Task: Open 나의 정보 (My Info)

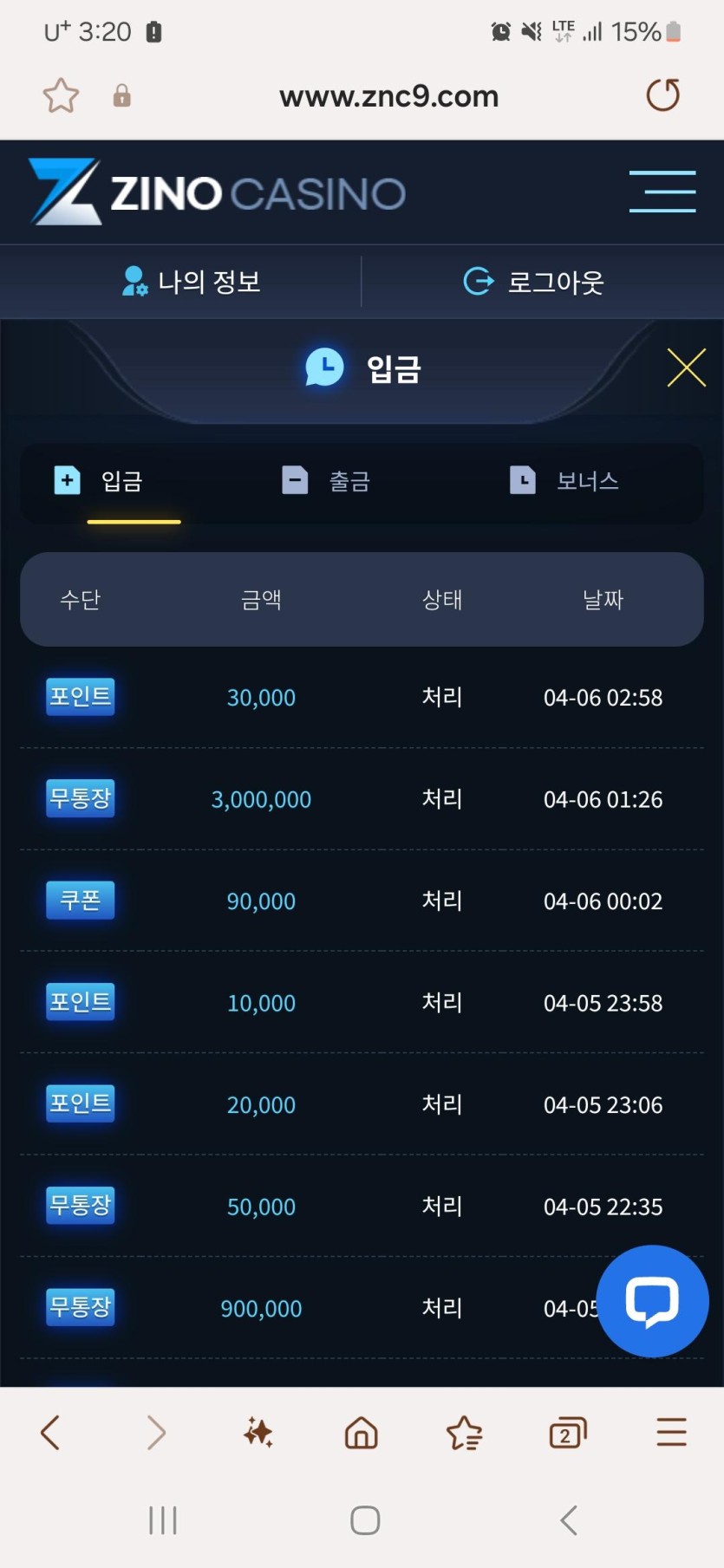Action: [192, 282]
